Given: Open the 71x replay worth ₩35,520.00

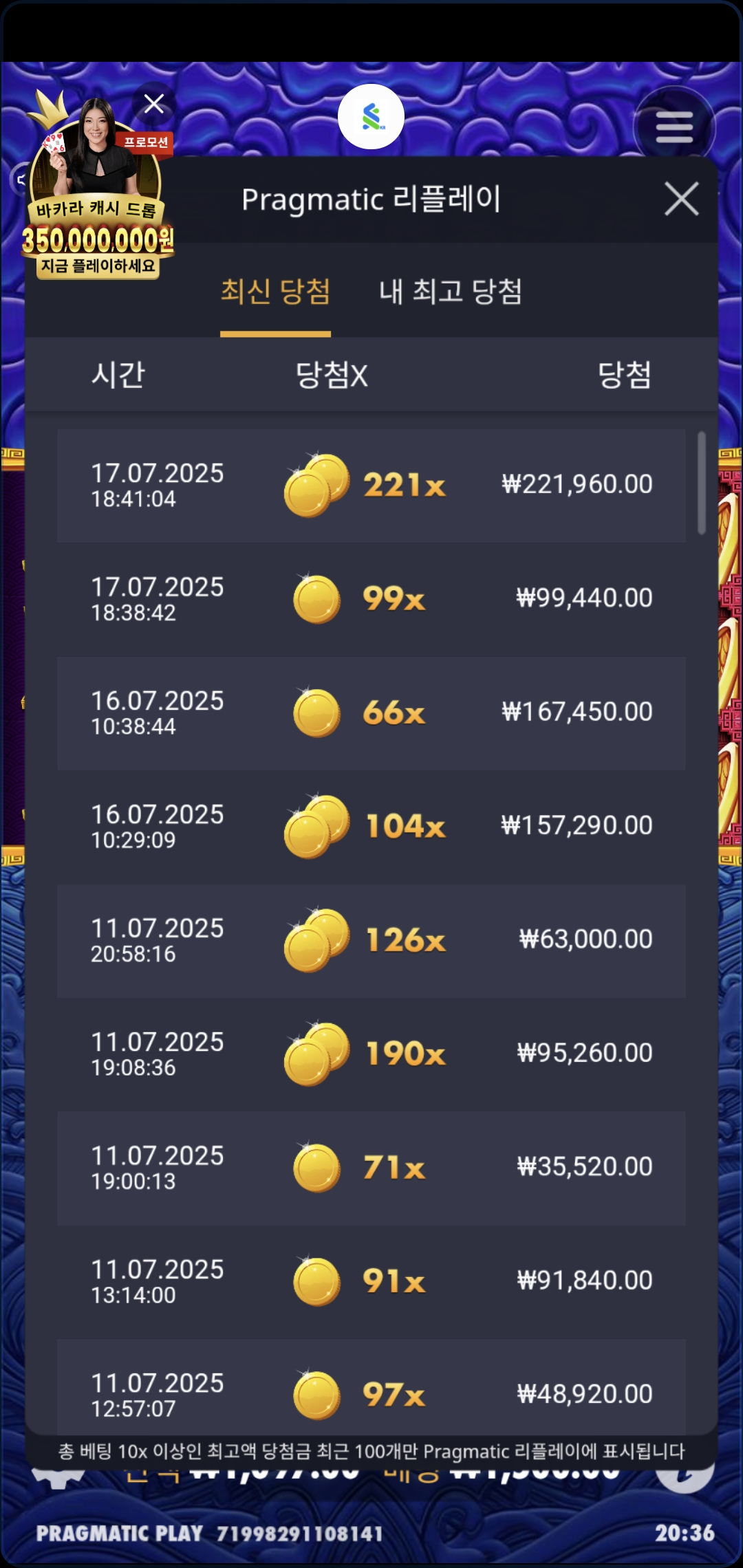Looking at the screenshot, I should (371, 1168).
